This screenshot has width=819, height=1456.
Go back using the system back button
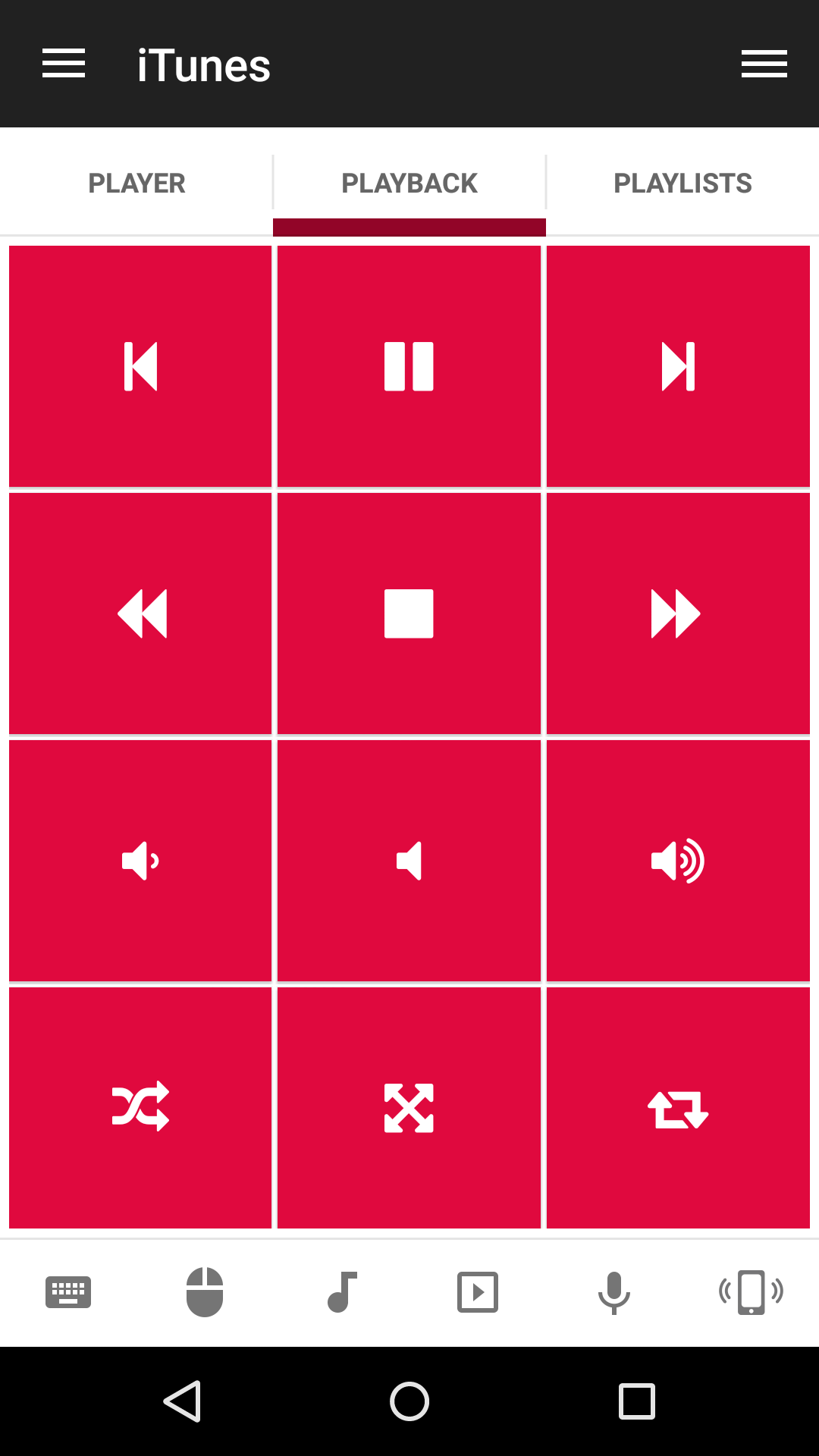pos(182,1401)
